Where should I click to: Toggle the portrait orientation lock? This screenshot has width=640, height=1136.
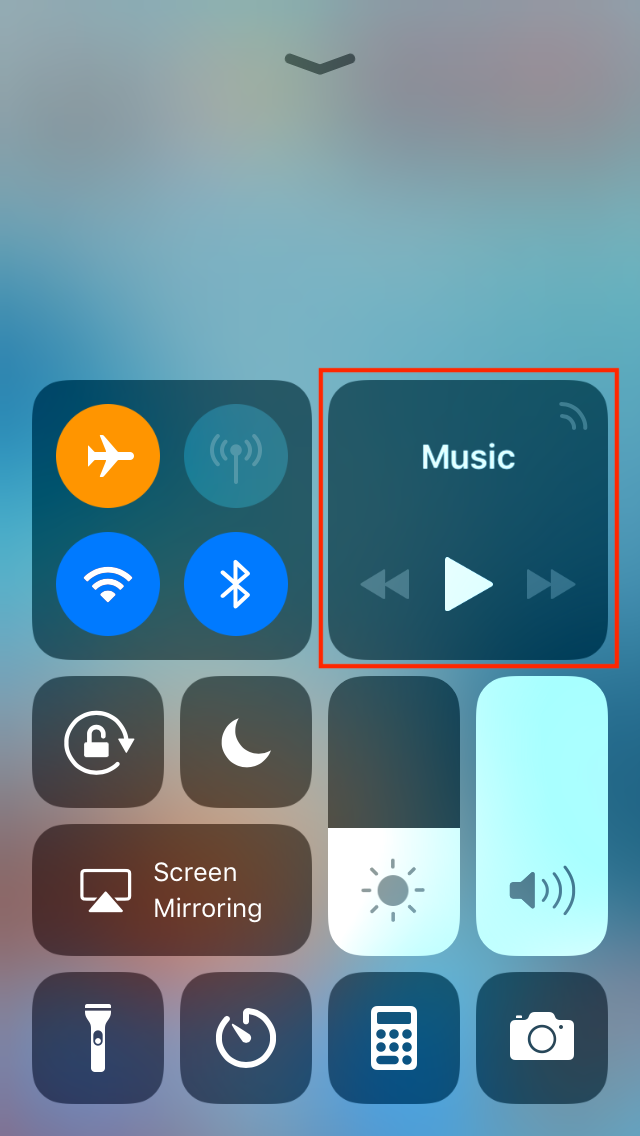tap(98, 742)
